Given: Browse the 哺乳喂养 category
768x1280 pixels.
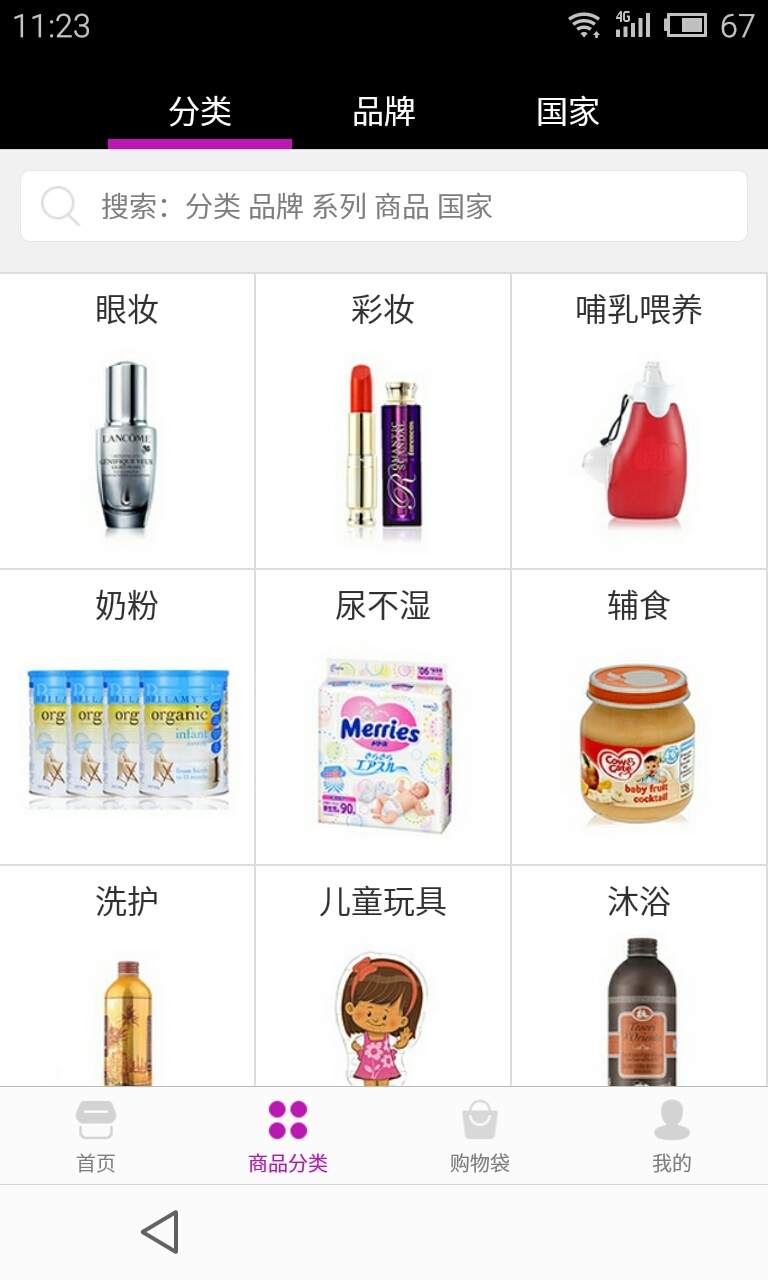Looking at the screenshot, I should 639,422.
